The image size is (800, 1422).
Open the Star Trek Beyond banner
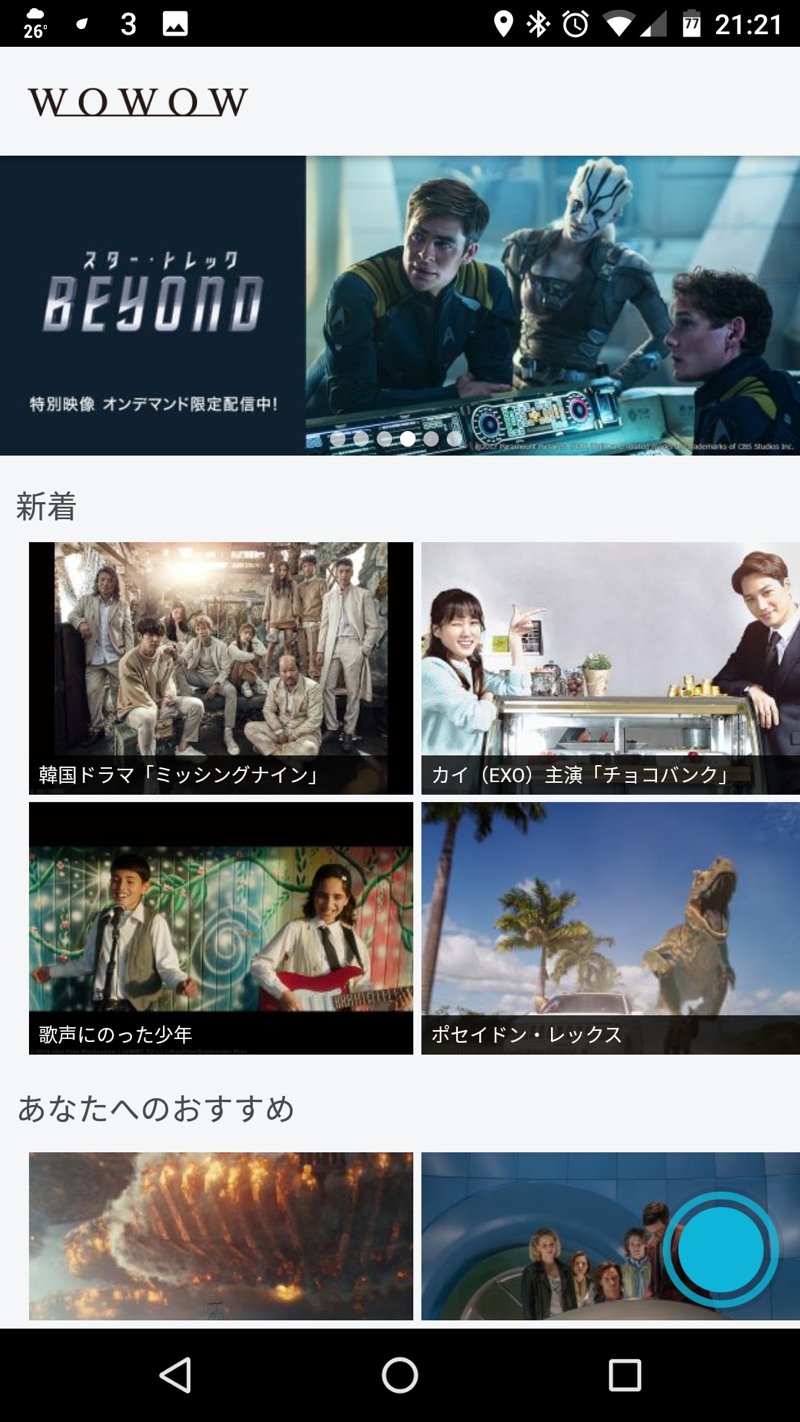[400, 305]
